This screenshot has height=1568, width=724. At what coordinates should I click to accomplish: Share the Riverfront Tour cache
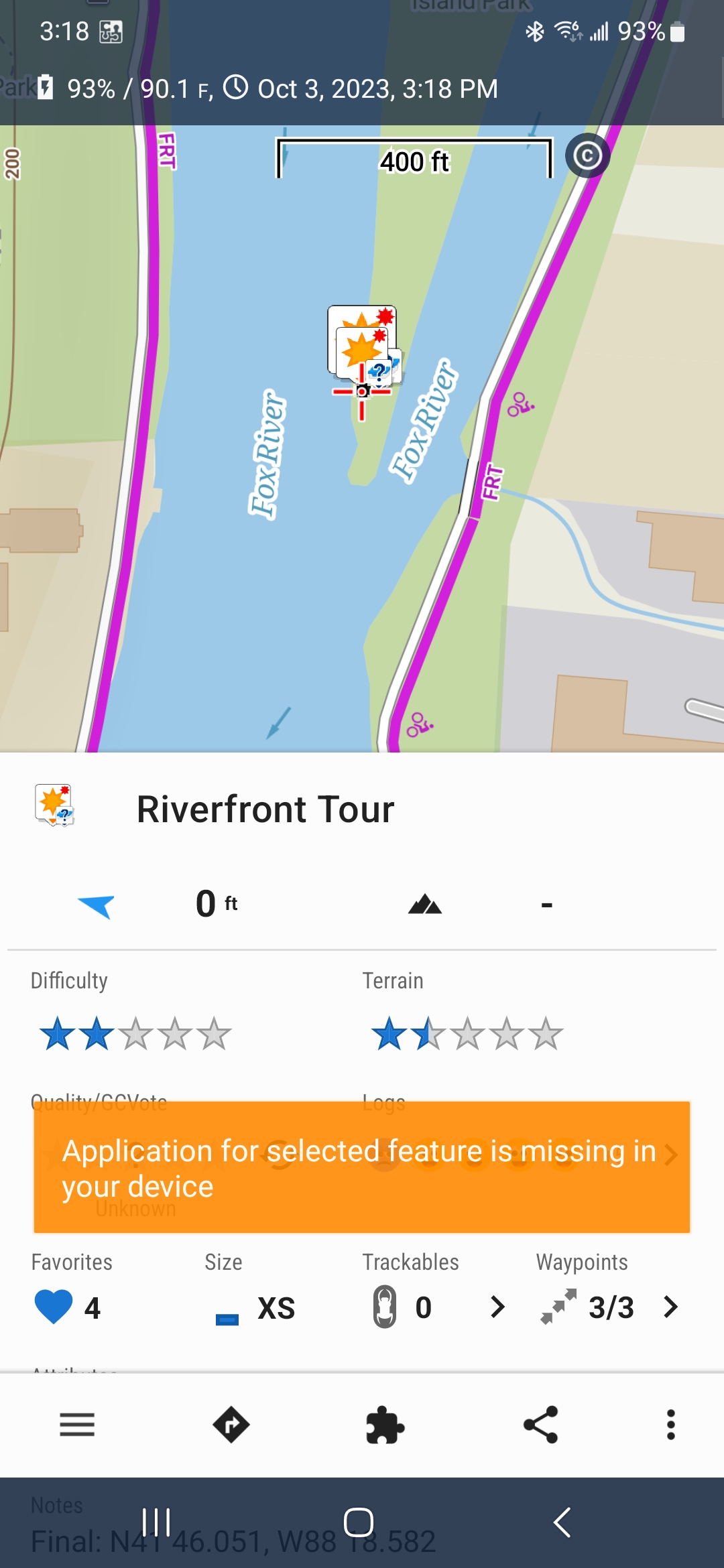540,1425
